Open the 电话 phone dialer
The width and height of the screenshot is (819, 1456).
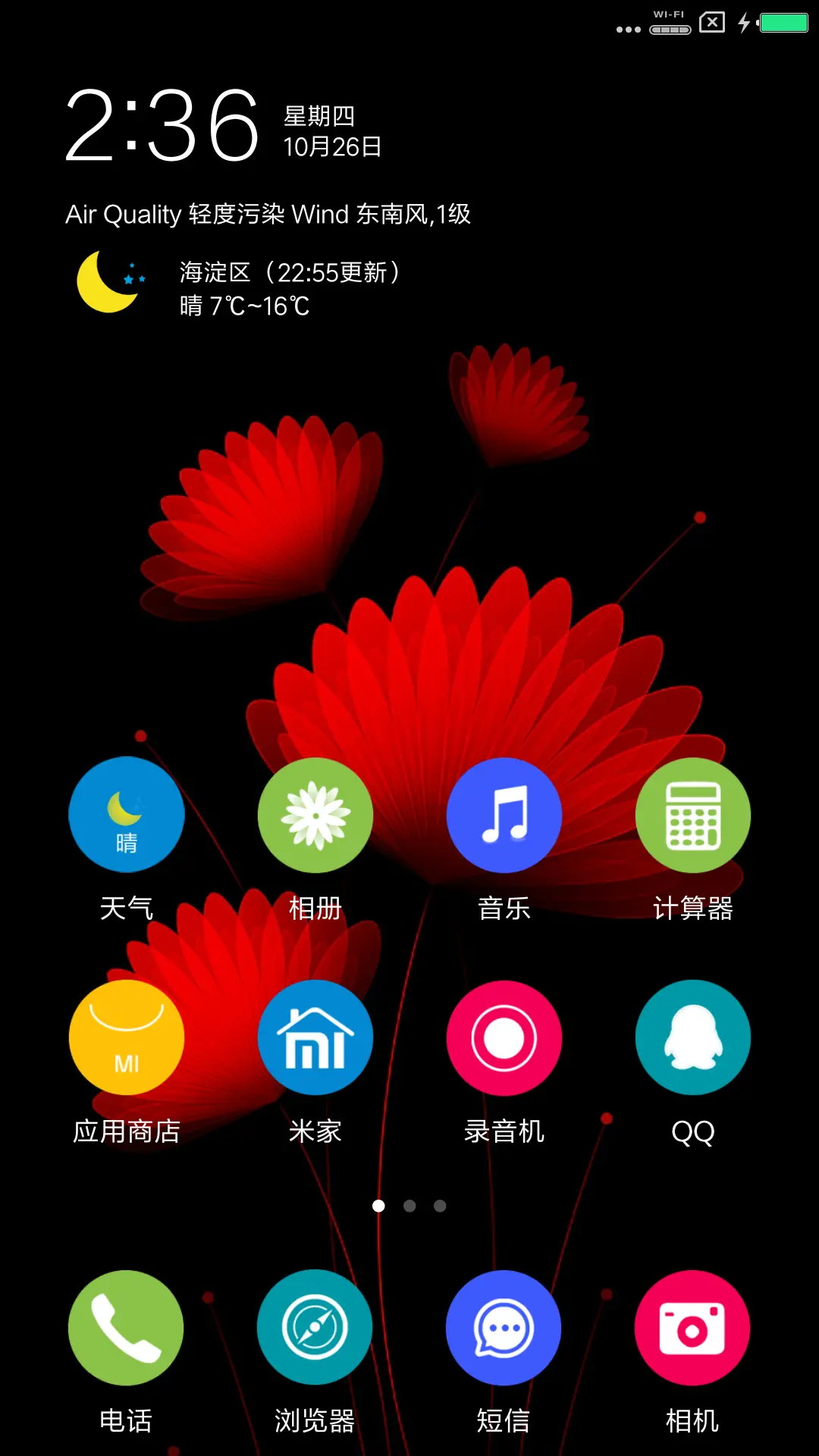coord(126,1328)
